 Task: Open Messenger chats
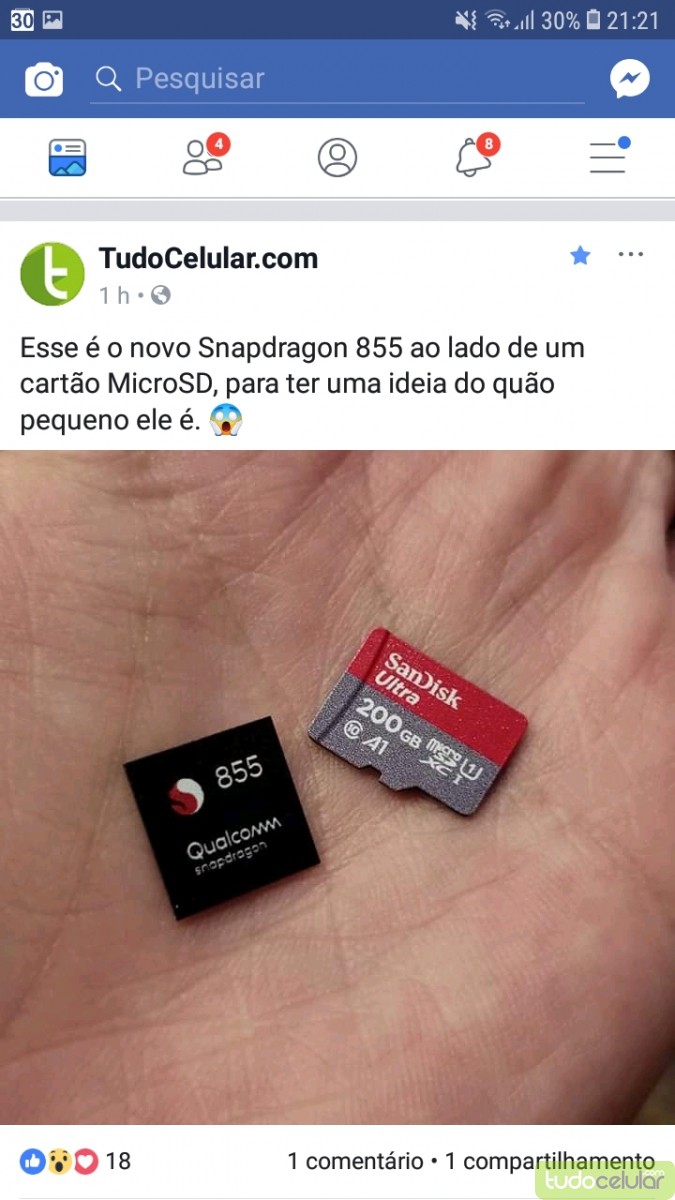click(x=630, y=79)
